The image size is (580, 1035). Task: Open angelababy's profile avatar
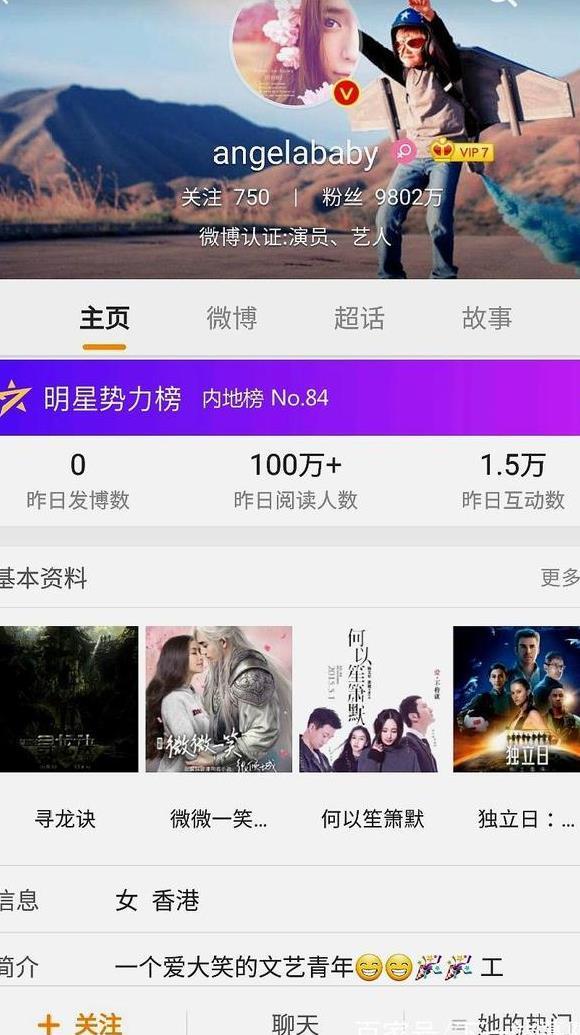[296, 50]
